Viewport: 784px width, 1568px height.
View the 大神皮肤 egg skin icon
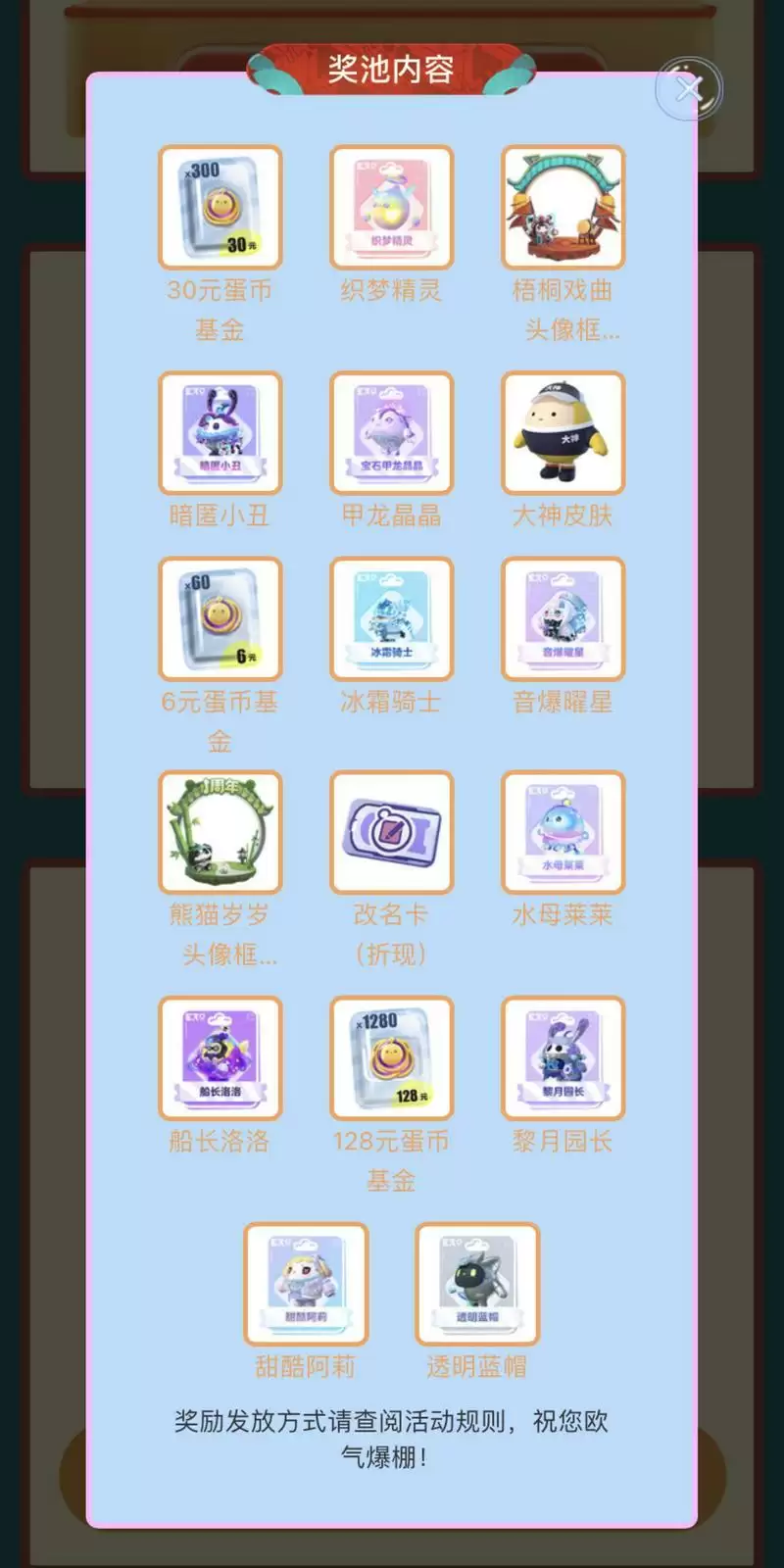click(x=561, y=433)
